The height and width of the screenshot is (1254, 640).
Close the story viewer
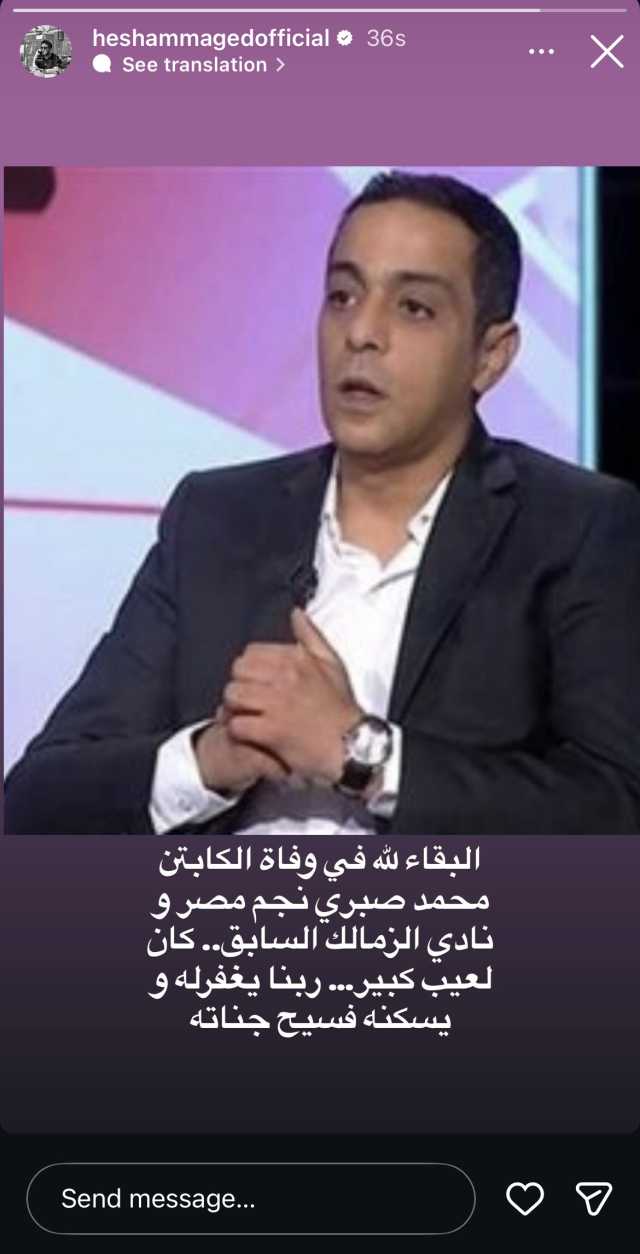click(606, 51)
